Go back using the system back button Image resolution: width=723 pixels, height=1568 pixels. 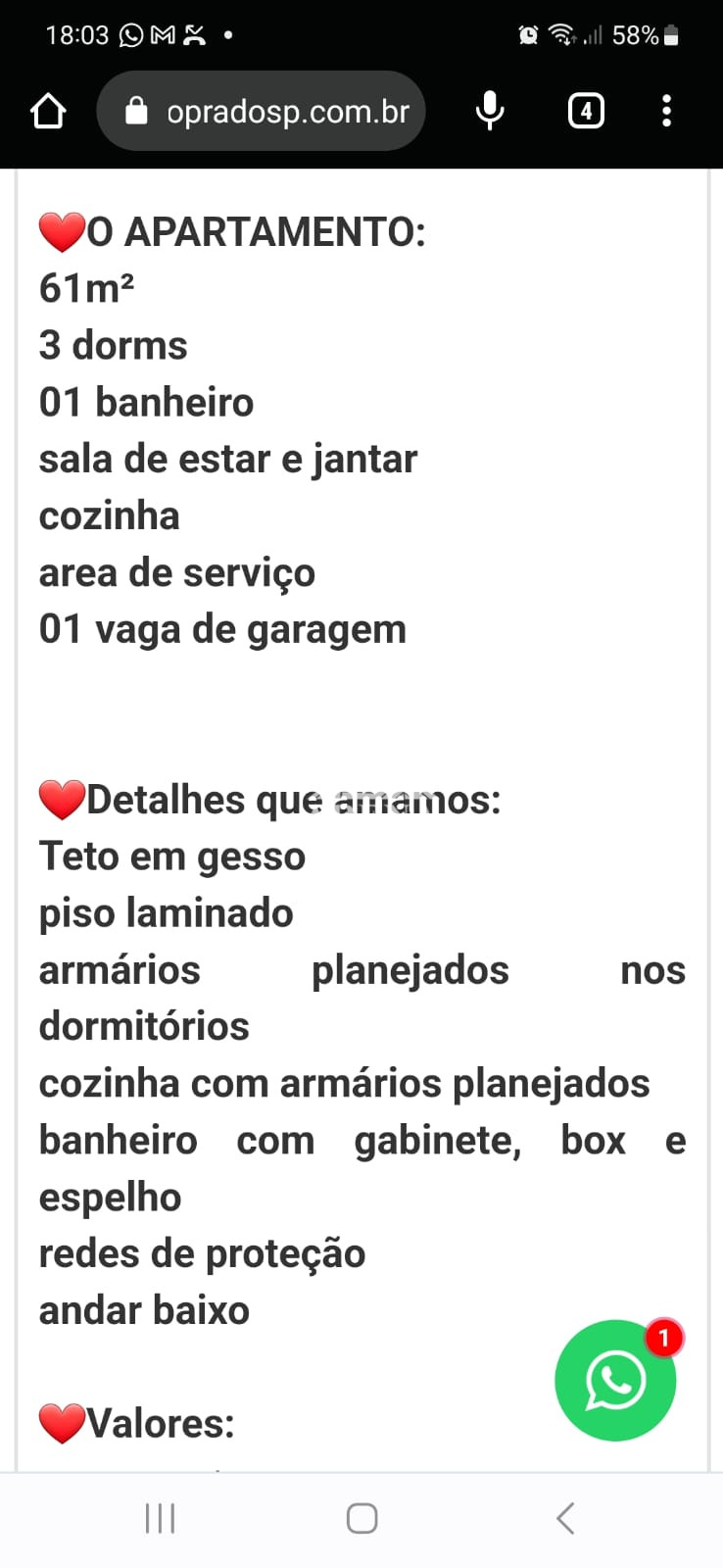point(564,1518)
